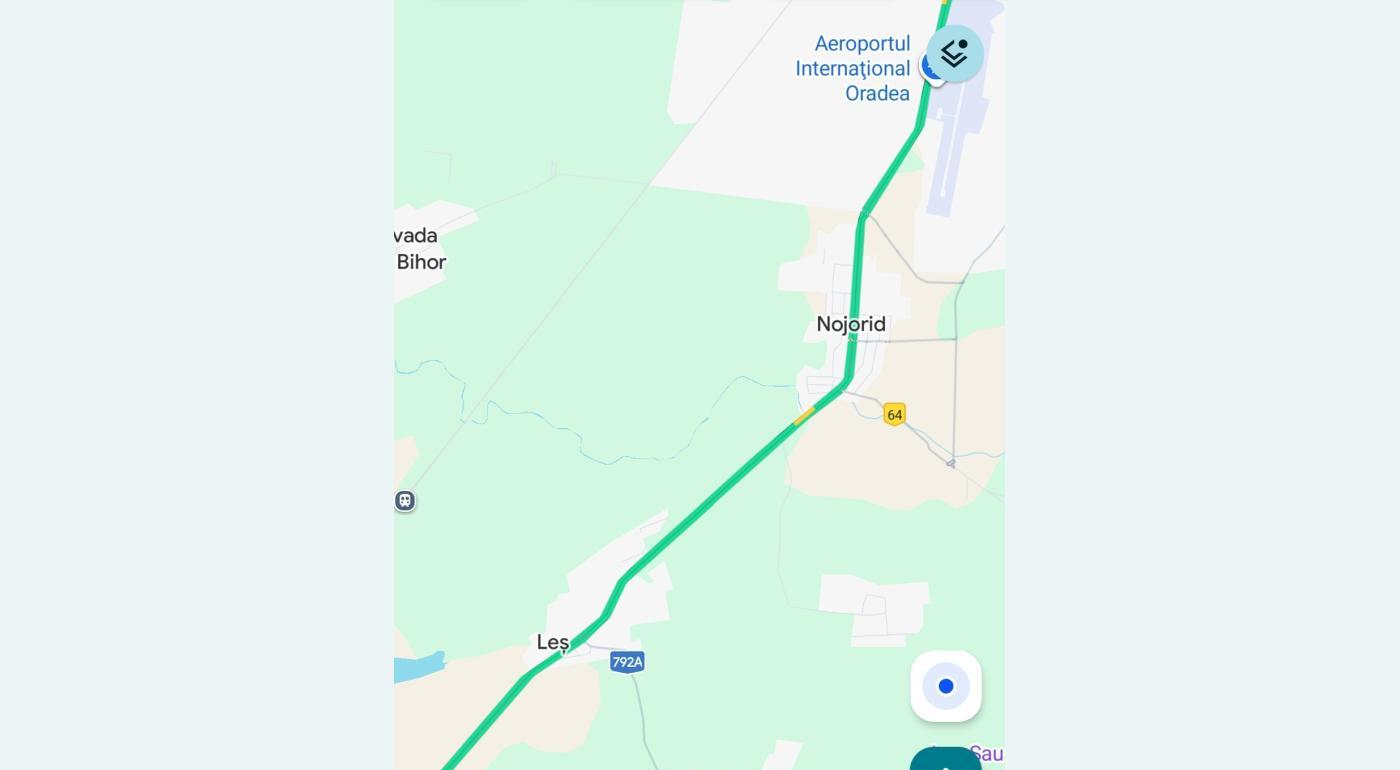Tap the teal directions button at the bottom

(x=945, y=760)
